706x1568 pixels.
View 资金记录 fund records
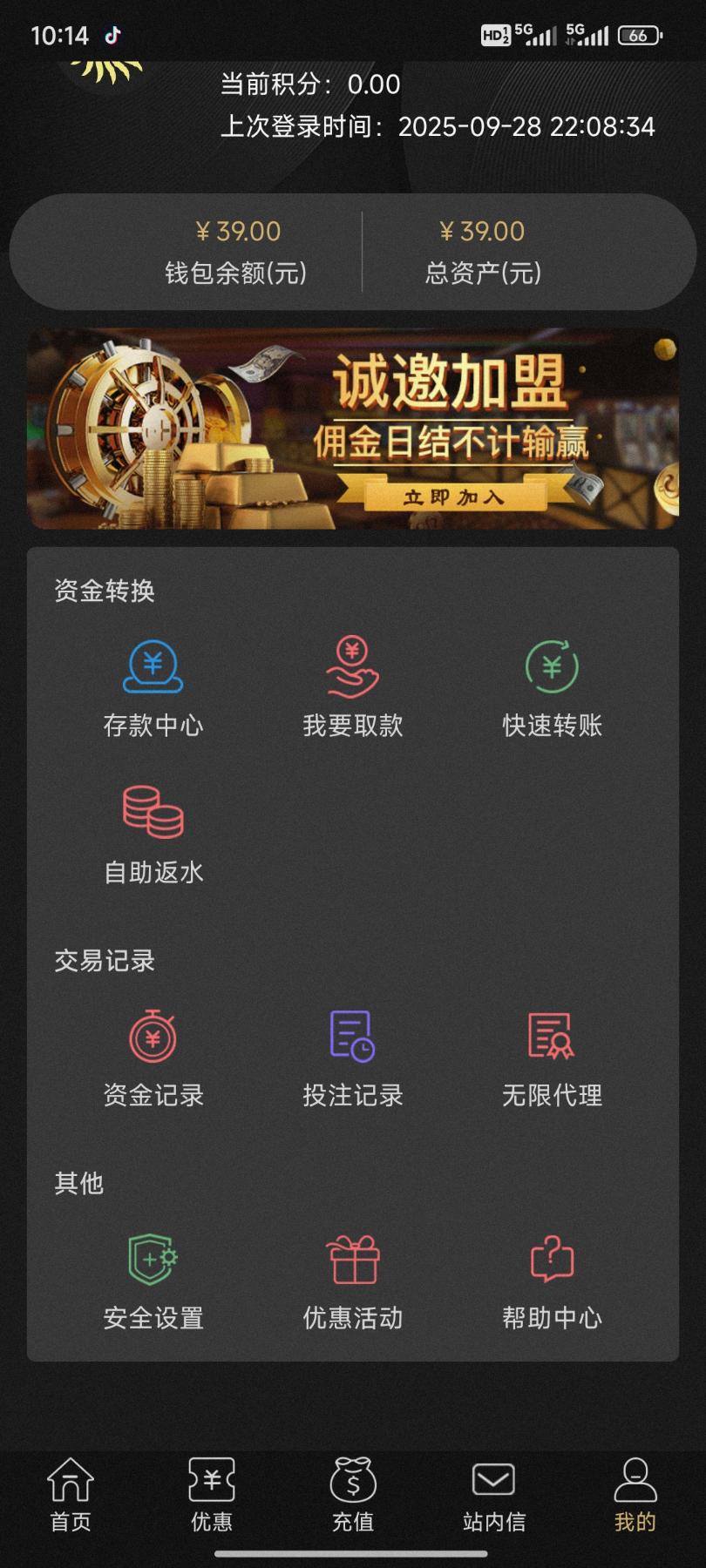coord(153,1058)
